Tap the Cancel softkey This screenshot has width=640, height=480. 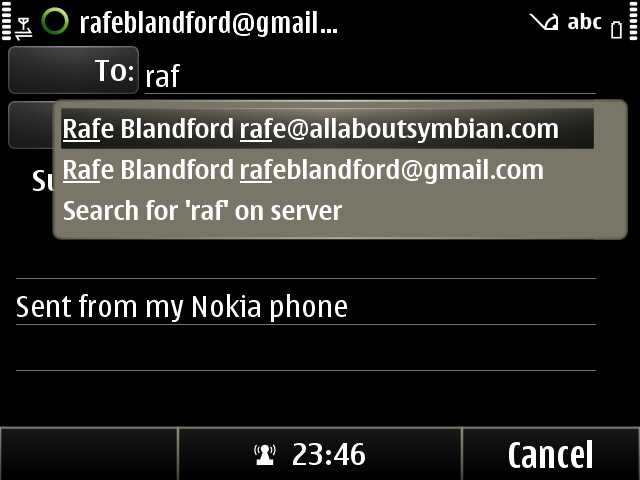tap(550, 455)
